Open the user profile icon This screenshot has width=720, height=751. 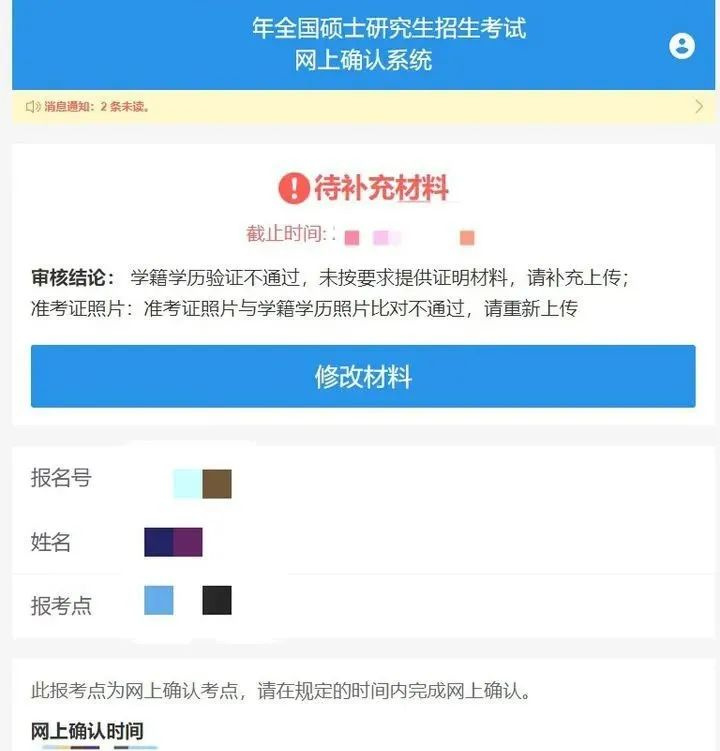pyautogui.click(x=681, y=46)
